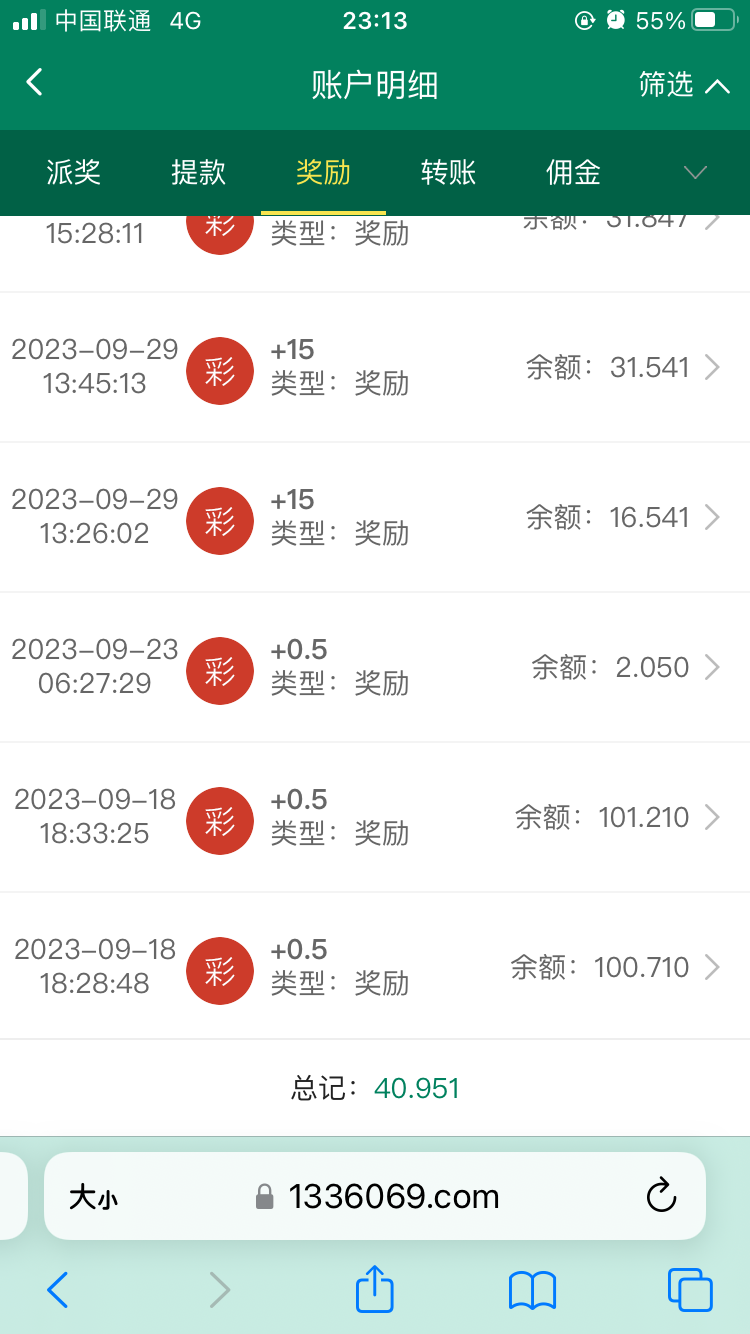Reload the page in Safari

pyautogui.click(x=661, y=1196)
